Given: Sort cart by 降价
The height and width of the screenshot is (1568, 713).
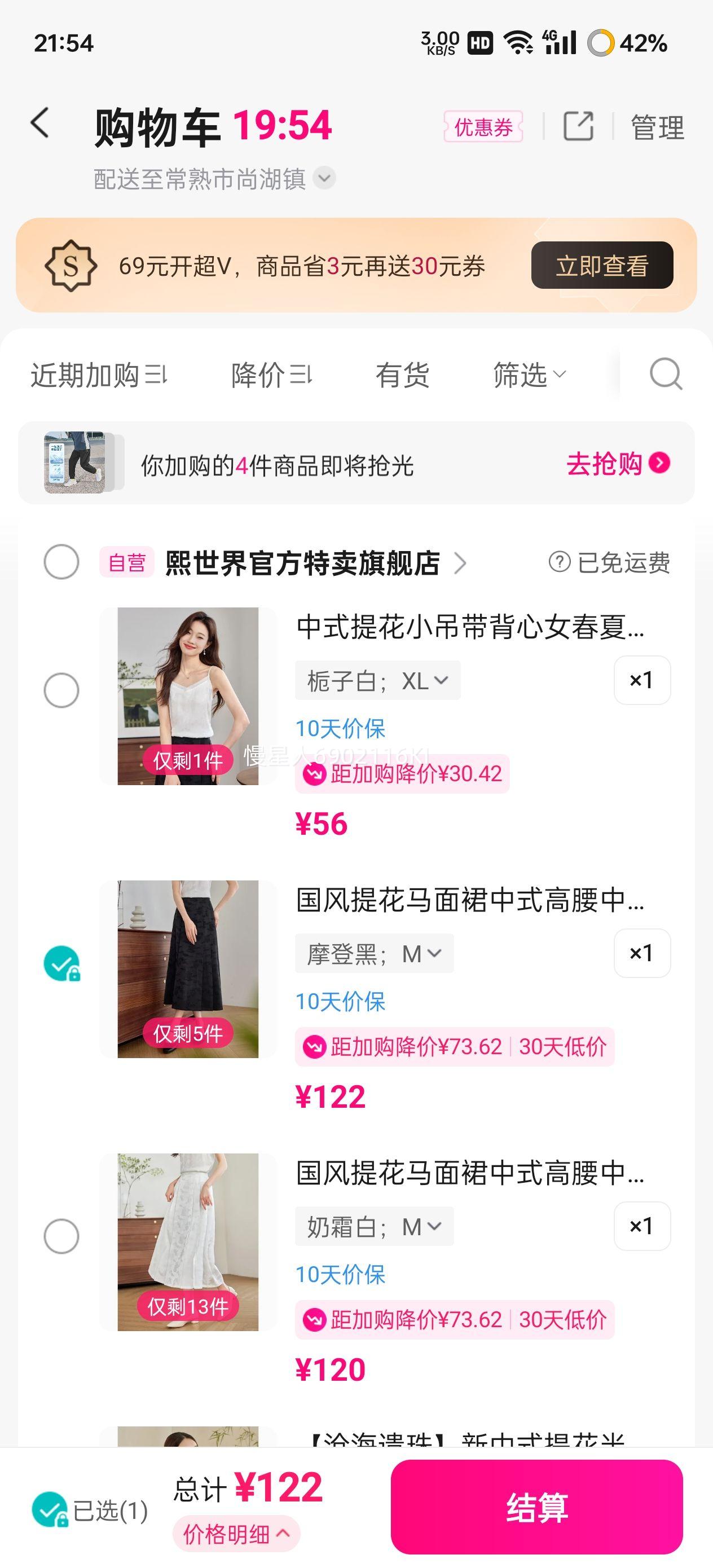Looking at the screenshot, I should 271,375.
